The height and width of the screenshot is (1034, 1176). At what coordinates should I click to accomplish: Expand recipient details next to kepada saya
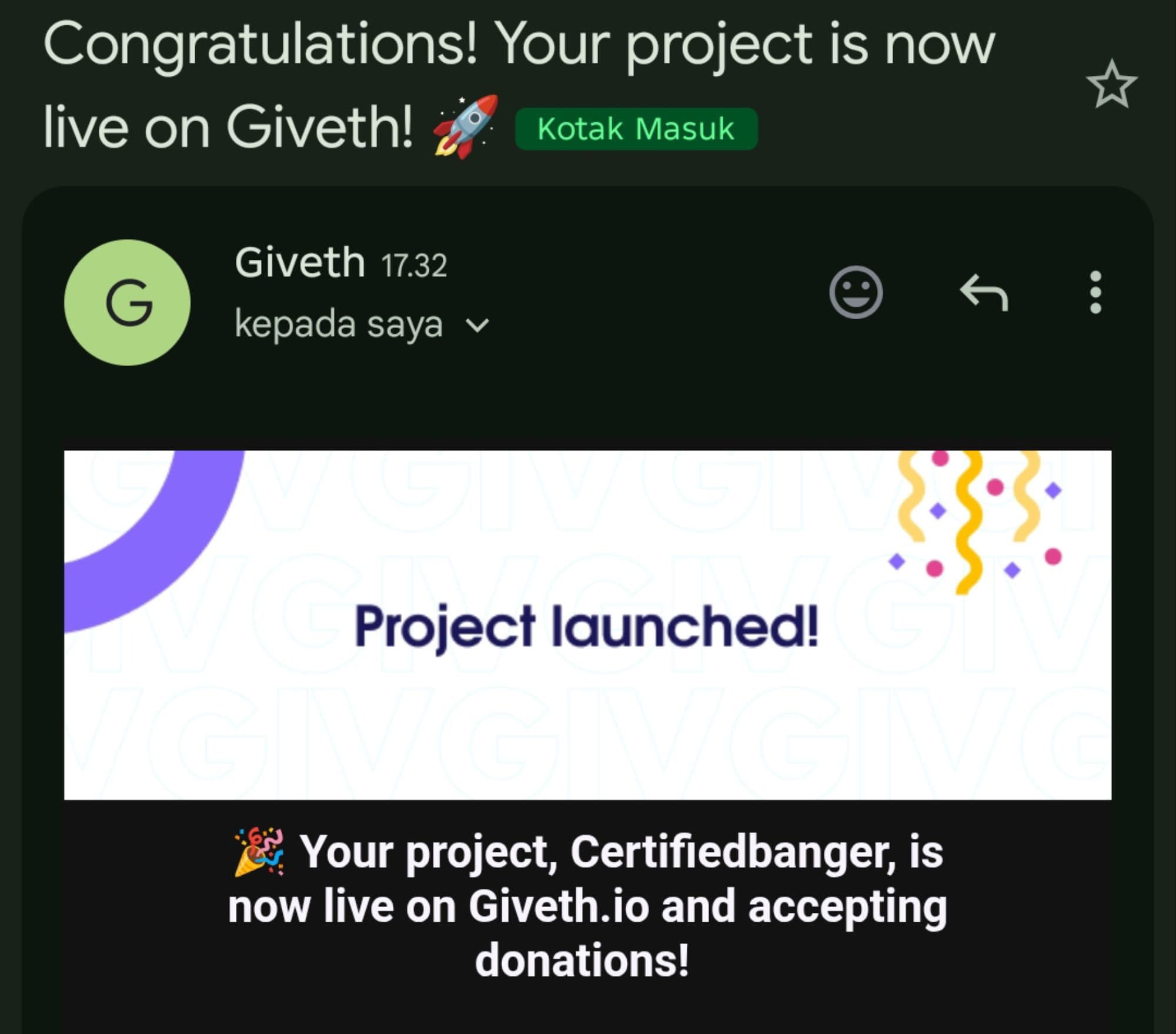(x=477, y=325)
